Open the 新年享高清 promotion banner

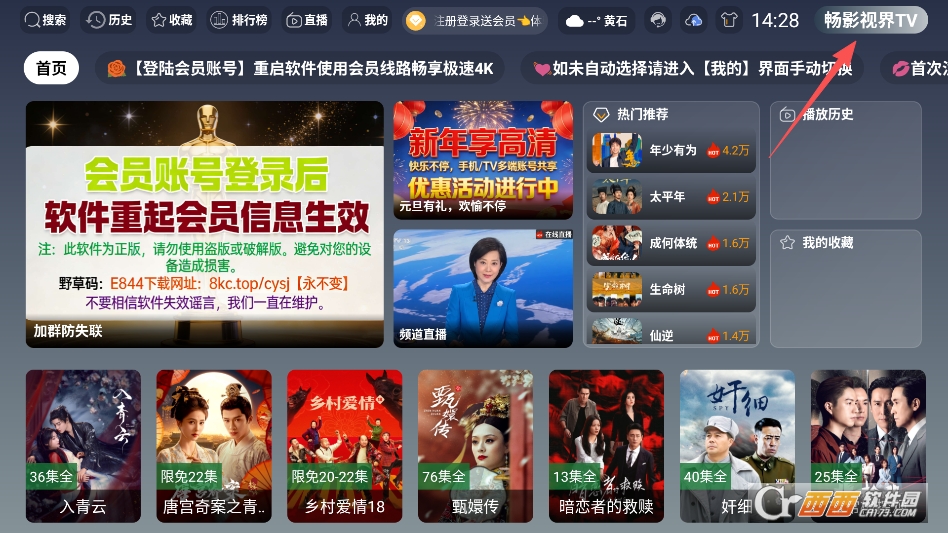pos(483,160)
